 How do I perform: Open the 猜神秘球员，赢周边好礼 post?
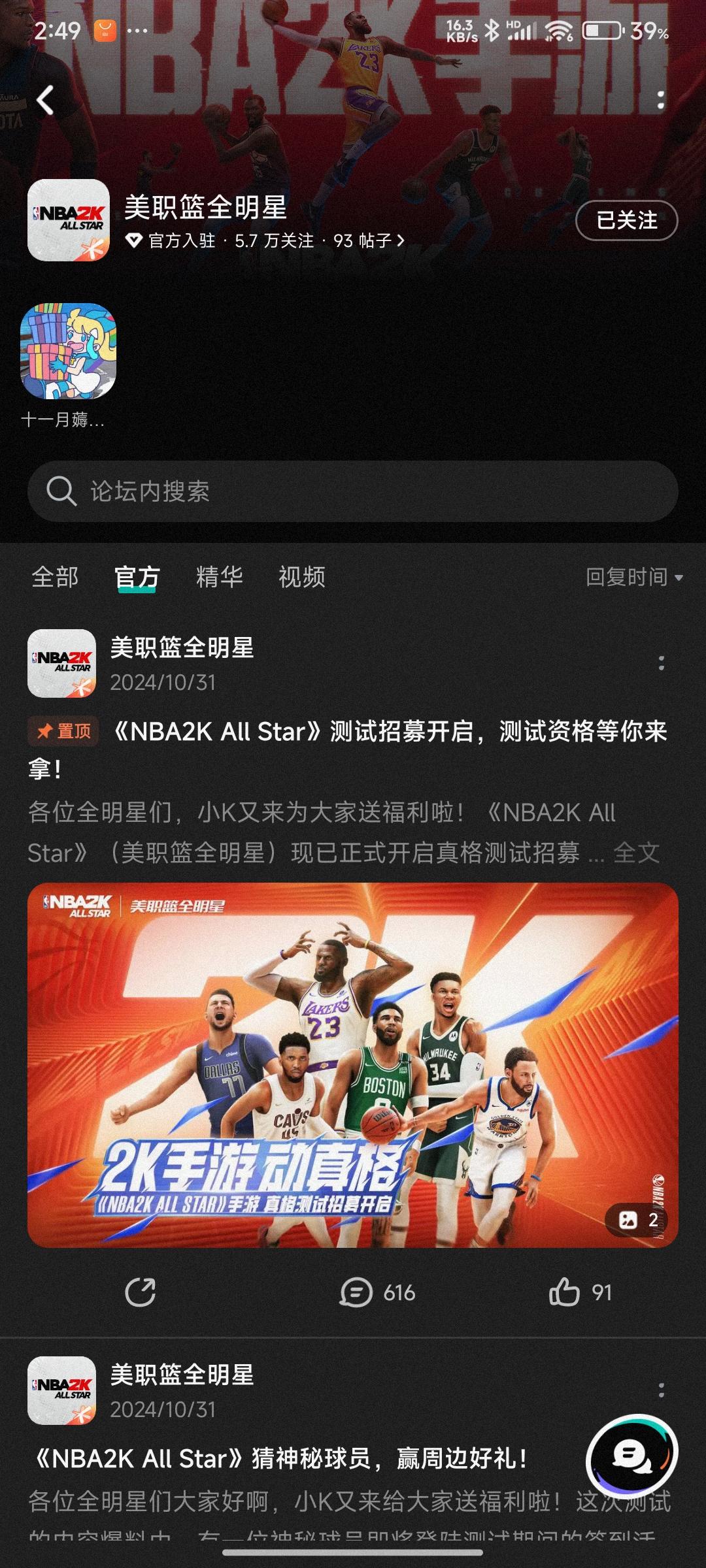click(x=281, y=1458)
